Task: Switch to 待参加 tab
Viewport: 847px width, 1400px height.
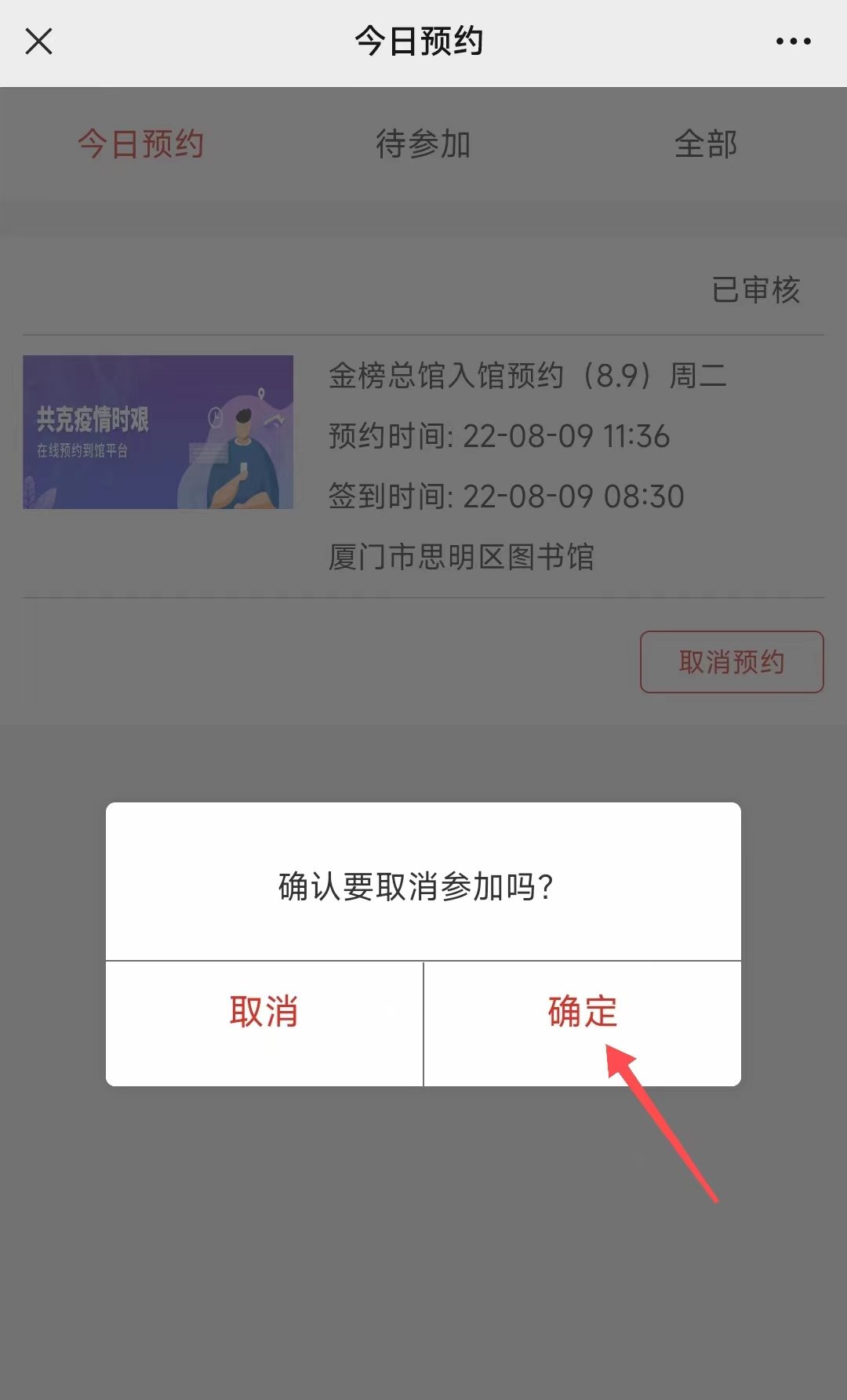Action: (423, 144)
